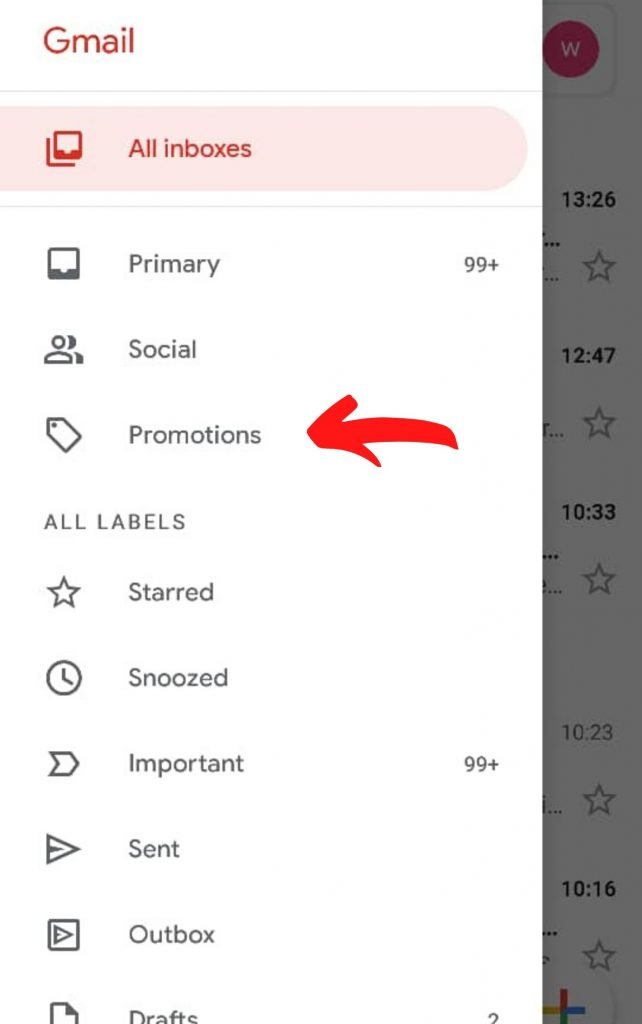This screenshot has width=642, height=1024.
Task: Star the email received at 10:16
Action: [598, 955]
